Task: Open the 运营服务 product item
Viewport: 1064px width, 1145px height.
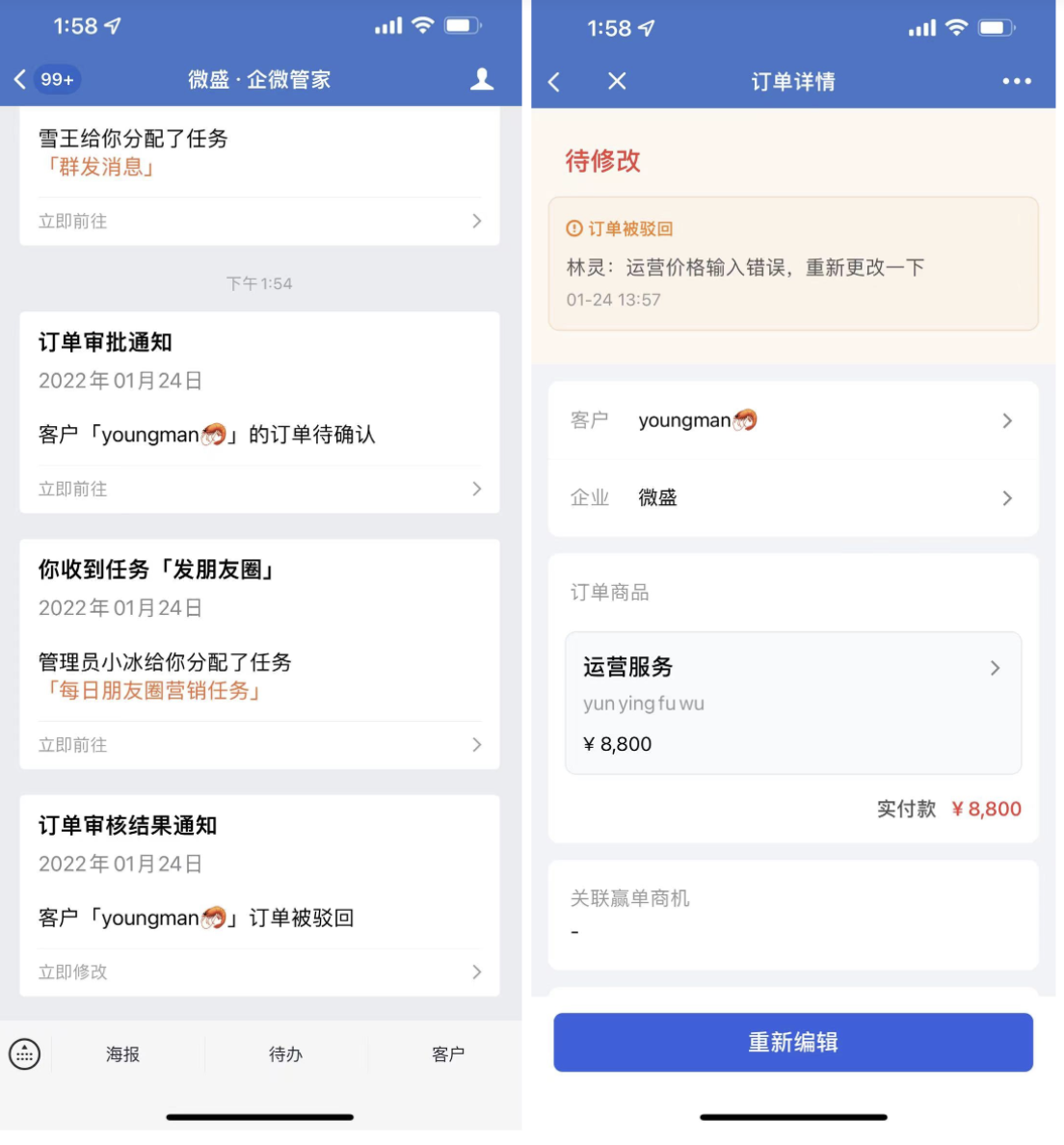Action: [792, 702]
